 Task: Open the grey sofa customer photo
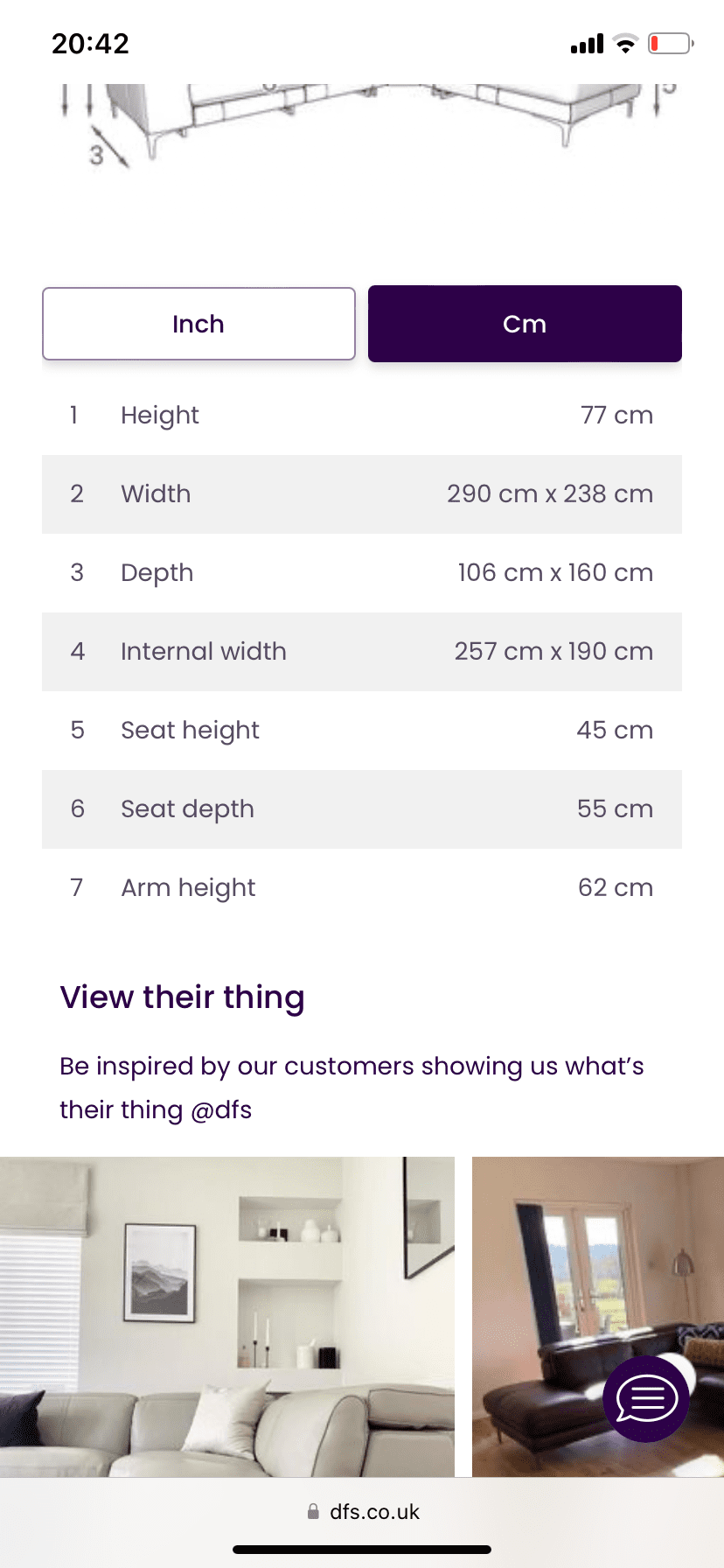pos(227,1317)
